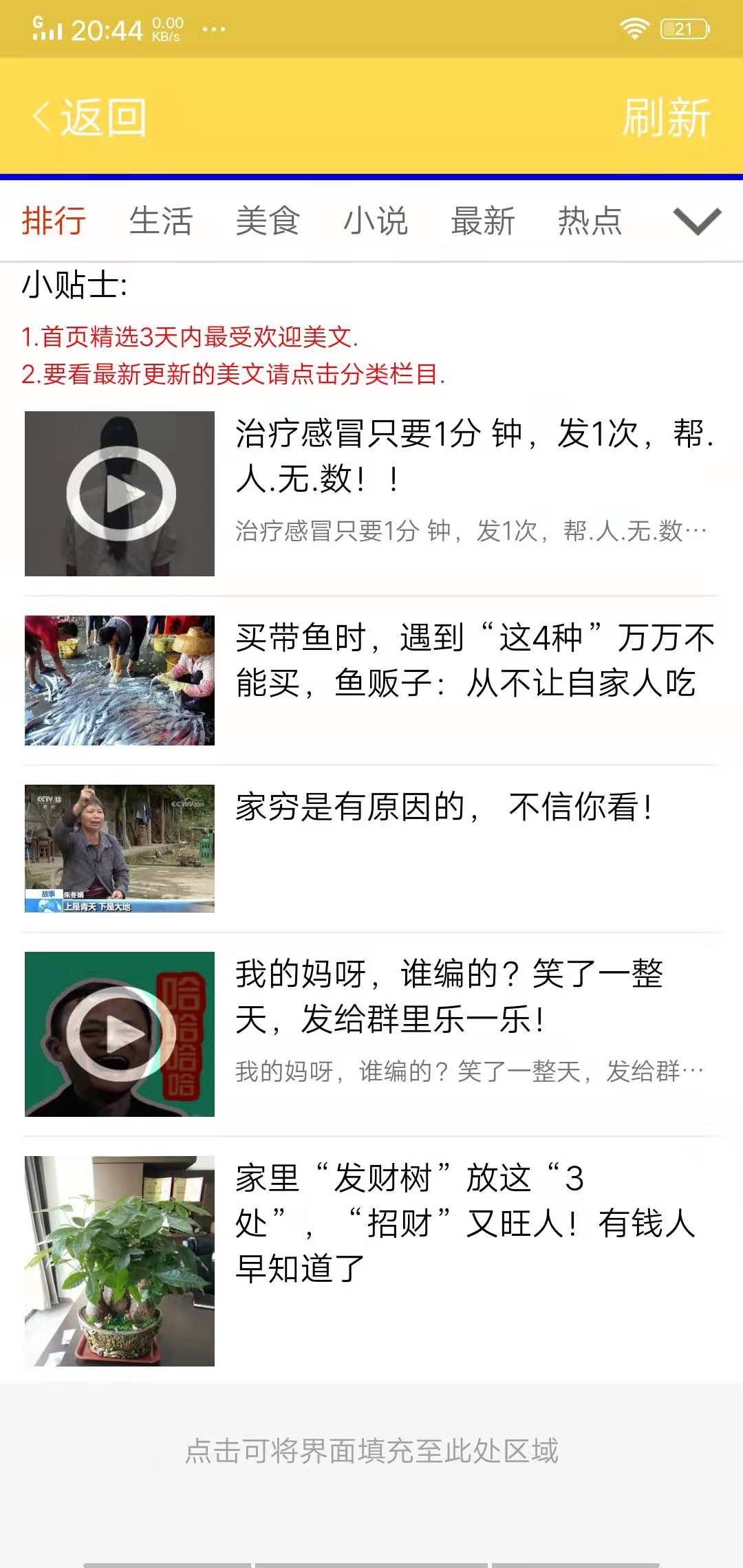
Task: Select the 热点 category
Action: [588, 220]
